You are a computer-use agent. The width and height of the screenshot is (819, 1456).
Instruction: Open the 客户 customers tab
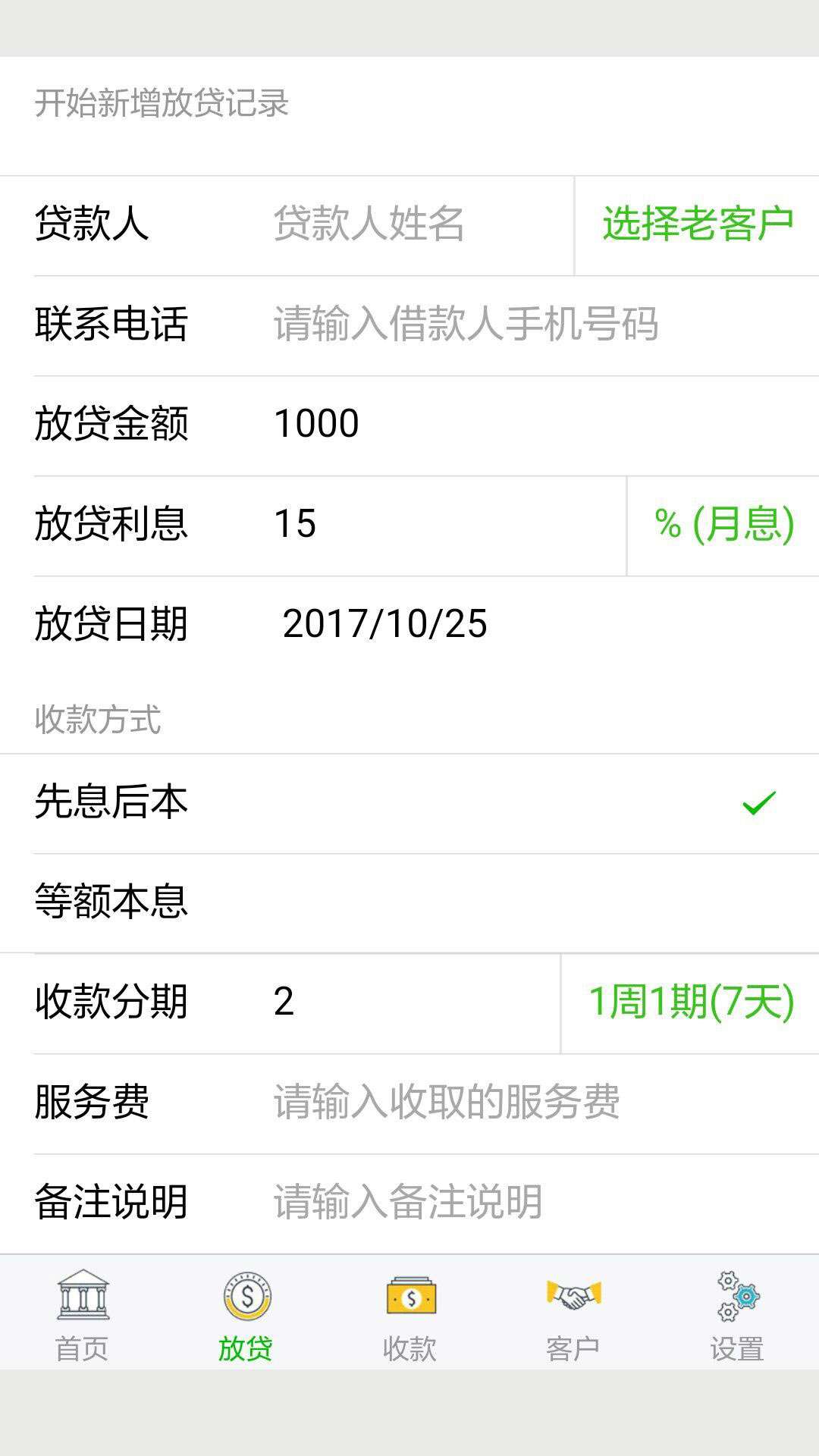pos(573,1315)
